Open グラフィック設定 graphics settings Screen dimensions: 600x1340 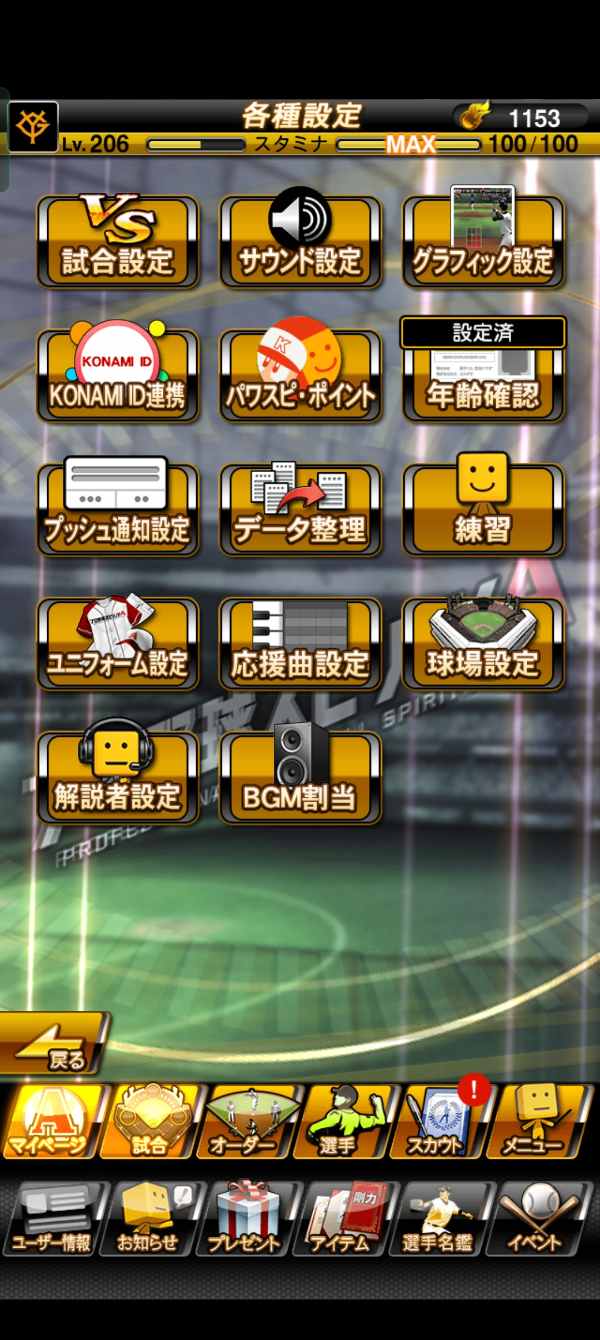[x=483, y=241]
